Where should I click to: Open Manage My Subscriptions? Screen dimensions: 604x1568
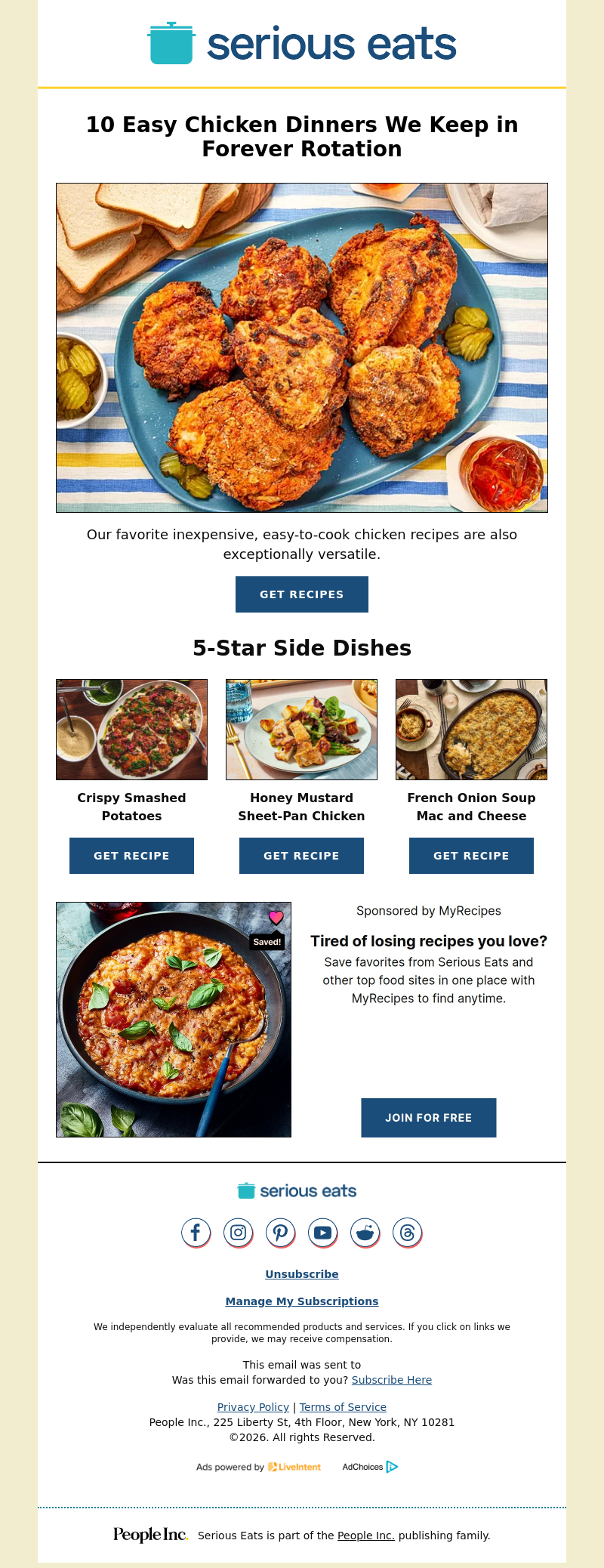[302, 1301]
